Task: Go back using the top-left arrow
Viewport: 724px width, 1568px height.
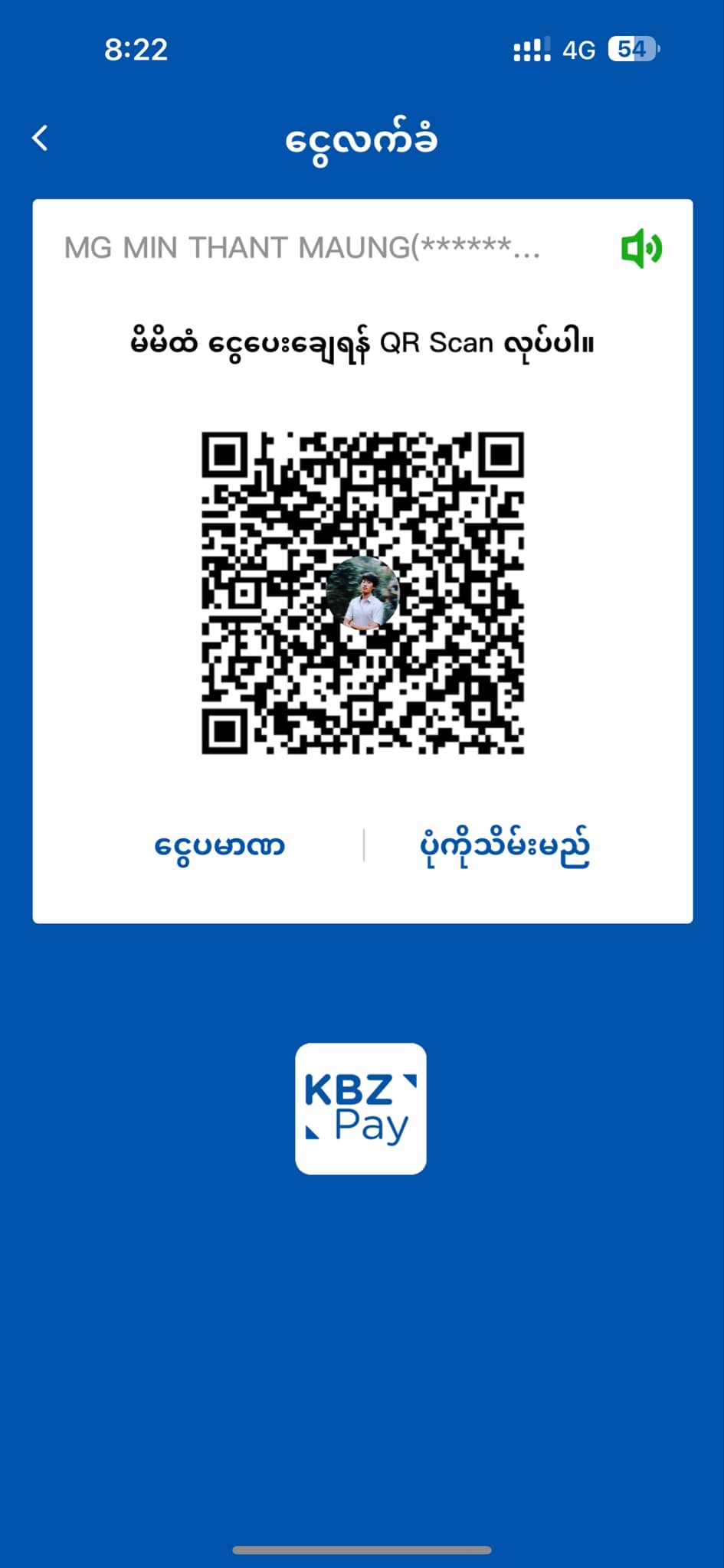Action: tap(41, 139)
